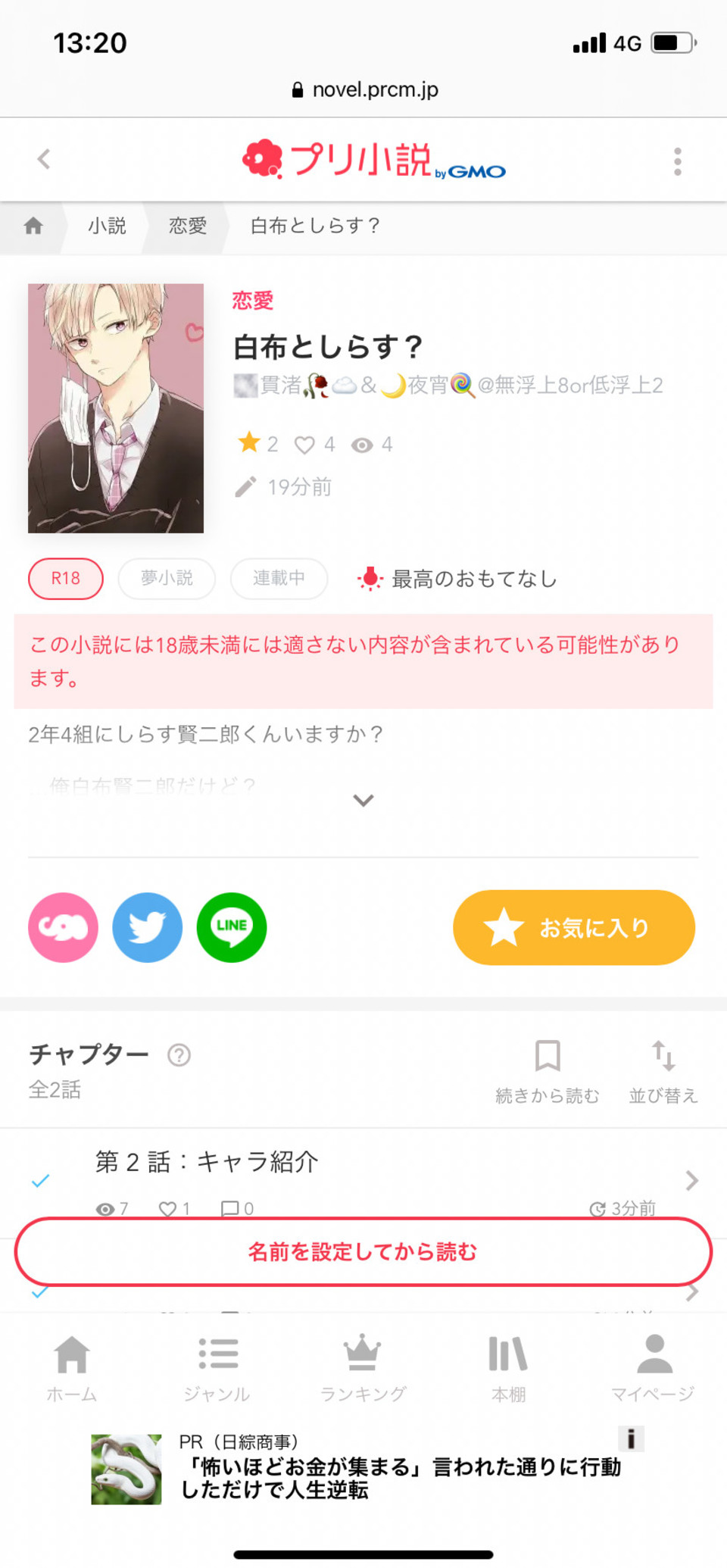Screen dimensions: 727x1568
Task: Open the novel cover image
Action: pos(116,408)
